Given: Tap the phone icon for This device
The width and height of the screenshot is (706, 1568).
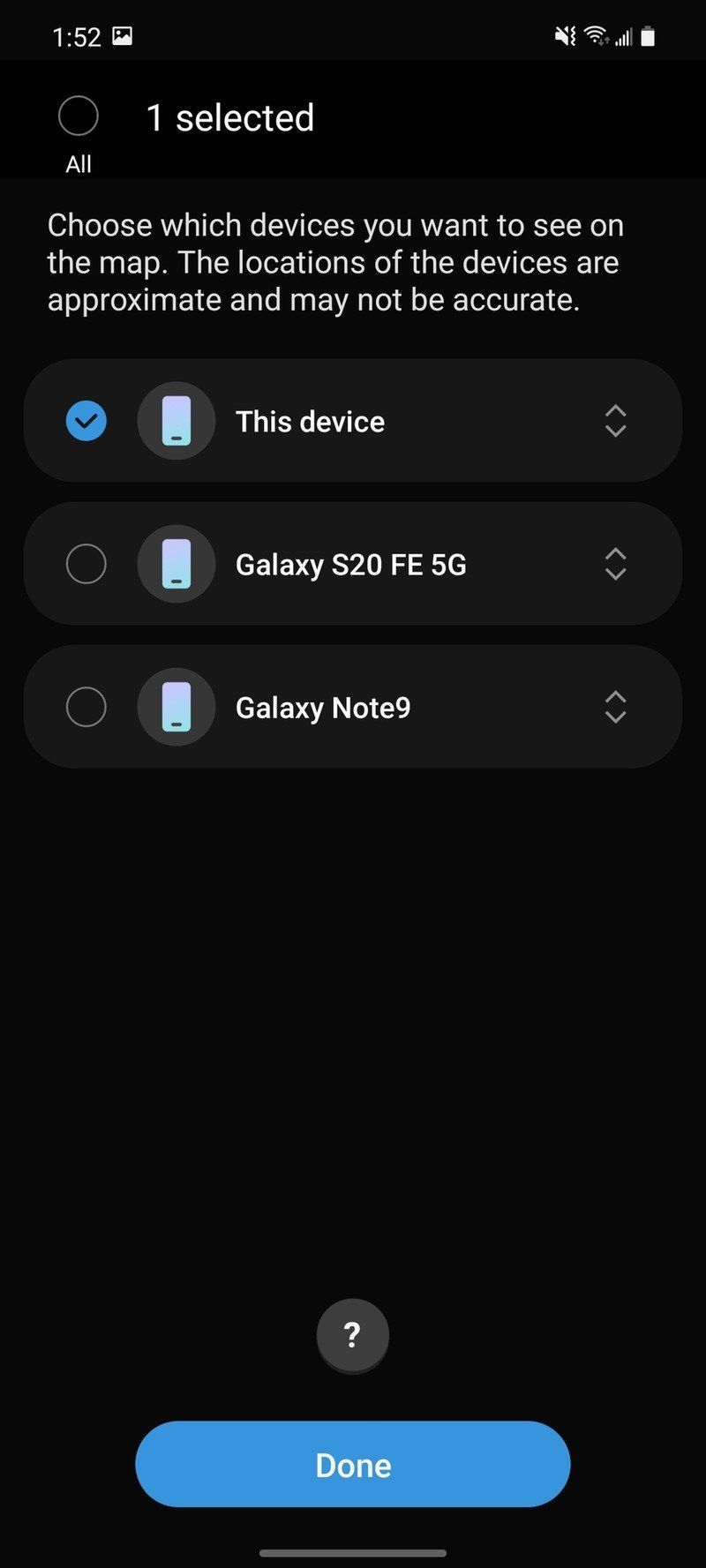Looking at the screenshot, I should (176, 421).
